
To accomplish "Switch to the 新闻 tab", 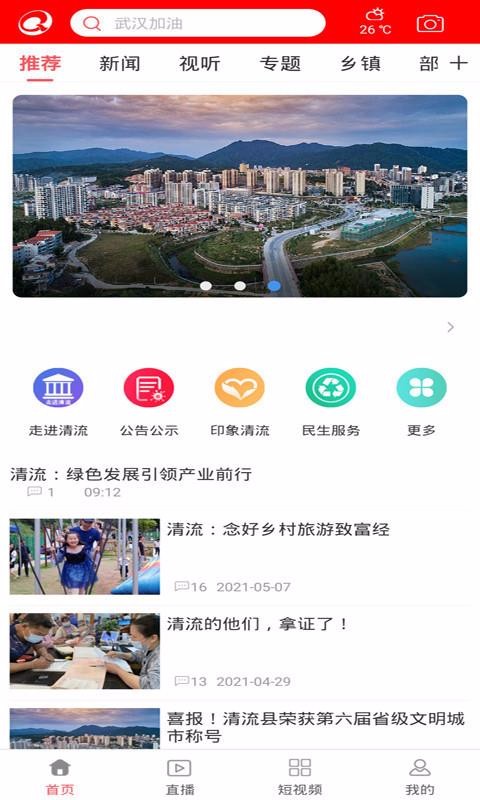I will [x=119, y=64].
